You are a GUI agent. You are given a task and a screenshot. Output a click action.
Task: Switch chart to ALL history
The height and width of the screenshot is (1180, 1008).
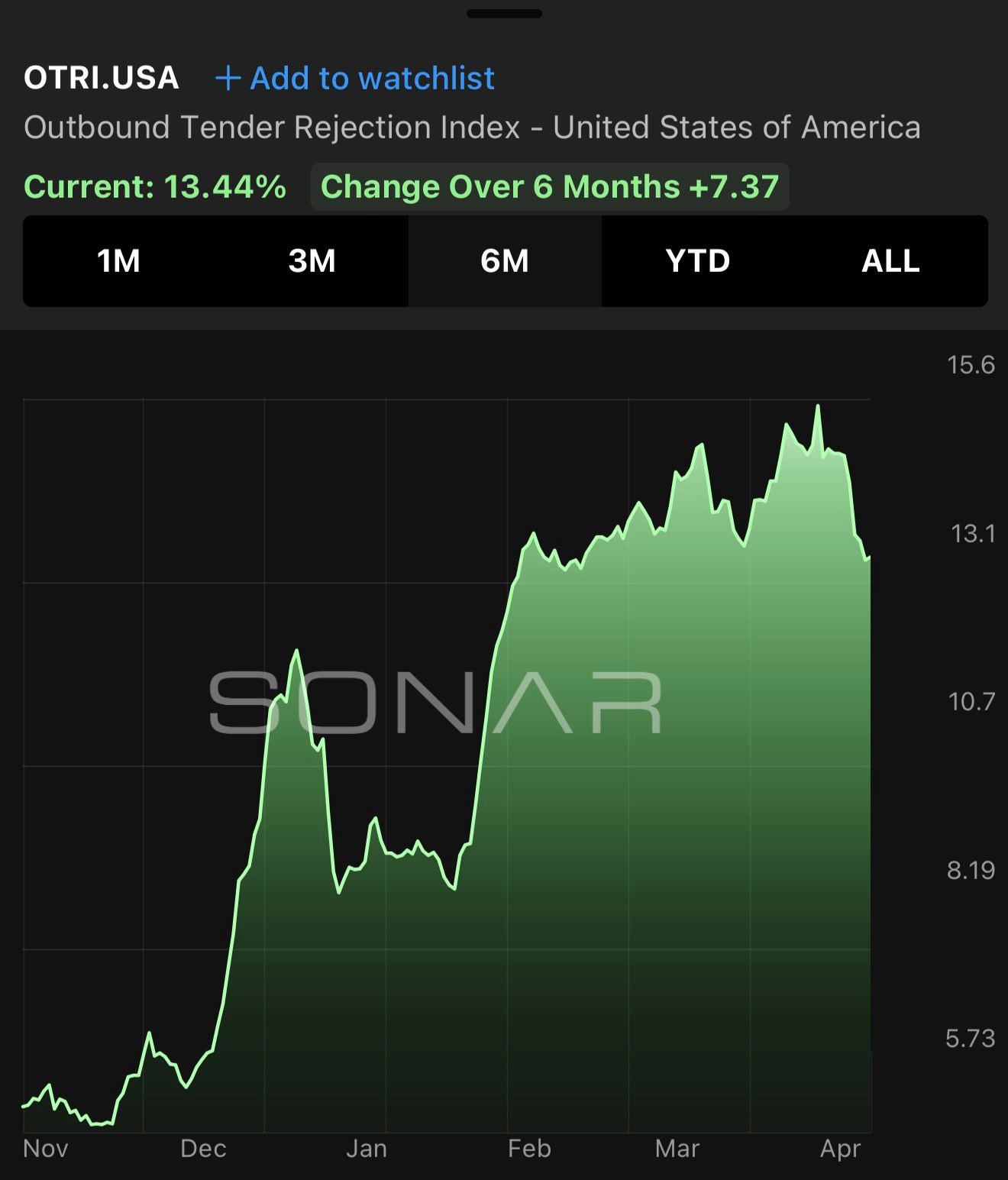click(x=890, y=261)
